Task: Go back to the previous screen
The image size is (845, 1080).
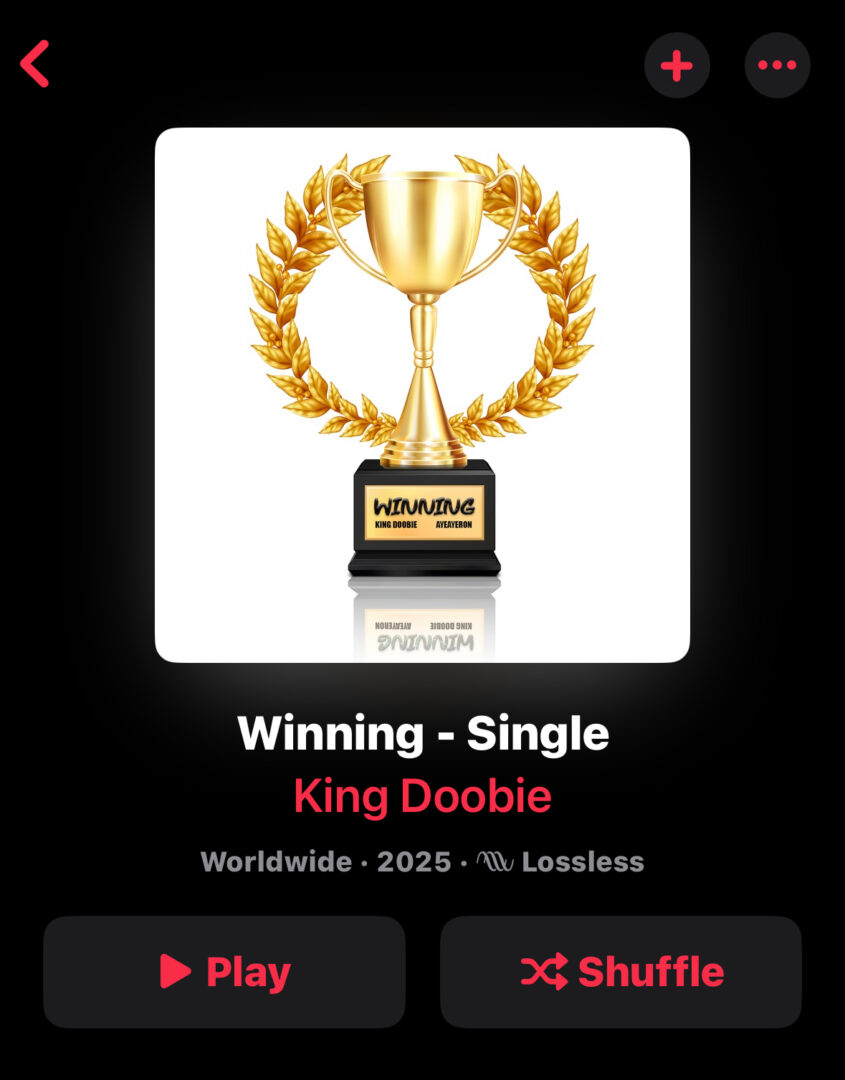Action: 35,64
